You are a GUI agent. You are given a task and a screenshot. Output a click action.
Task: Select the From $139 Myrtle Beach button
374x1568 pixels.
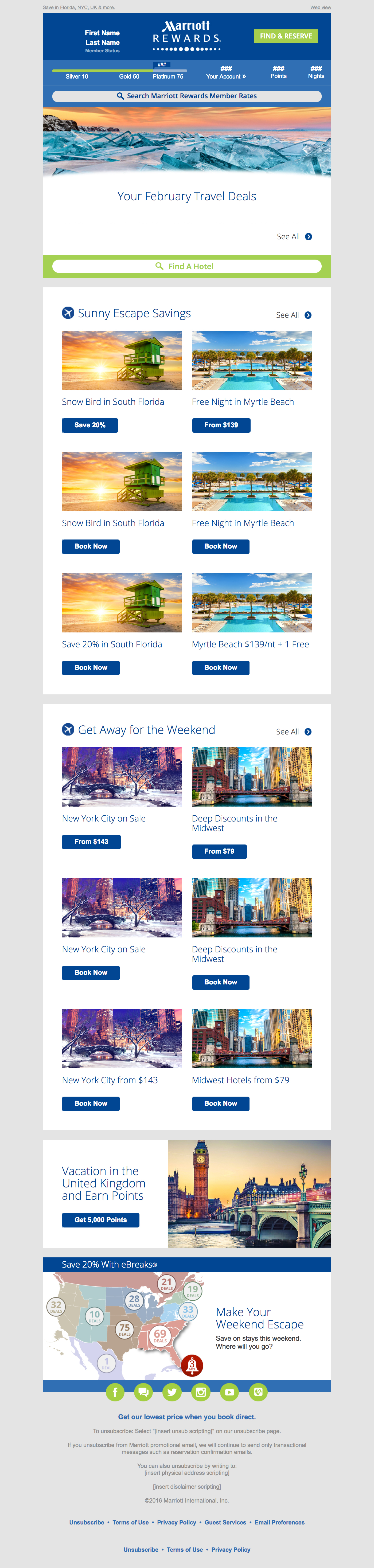pos(221,425)
